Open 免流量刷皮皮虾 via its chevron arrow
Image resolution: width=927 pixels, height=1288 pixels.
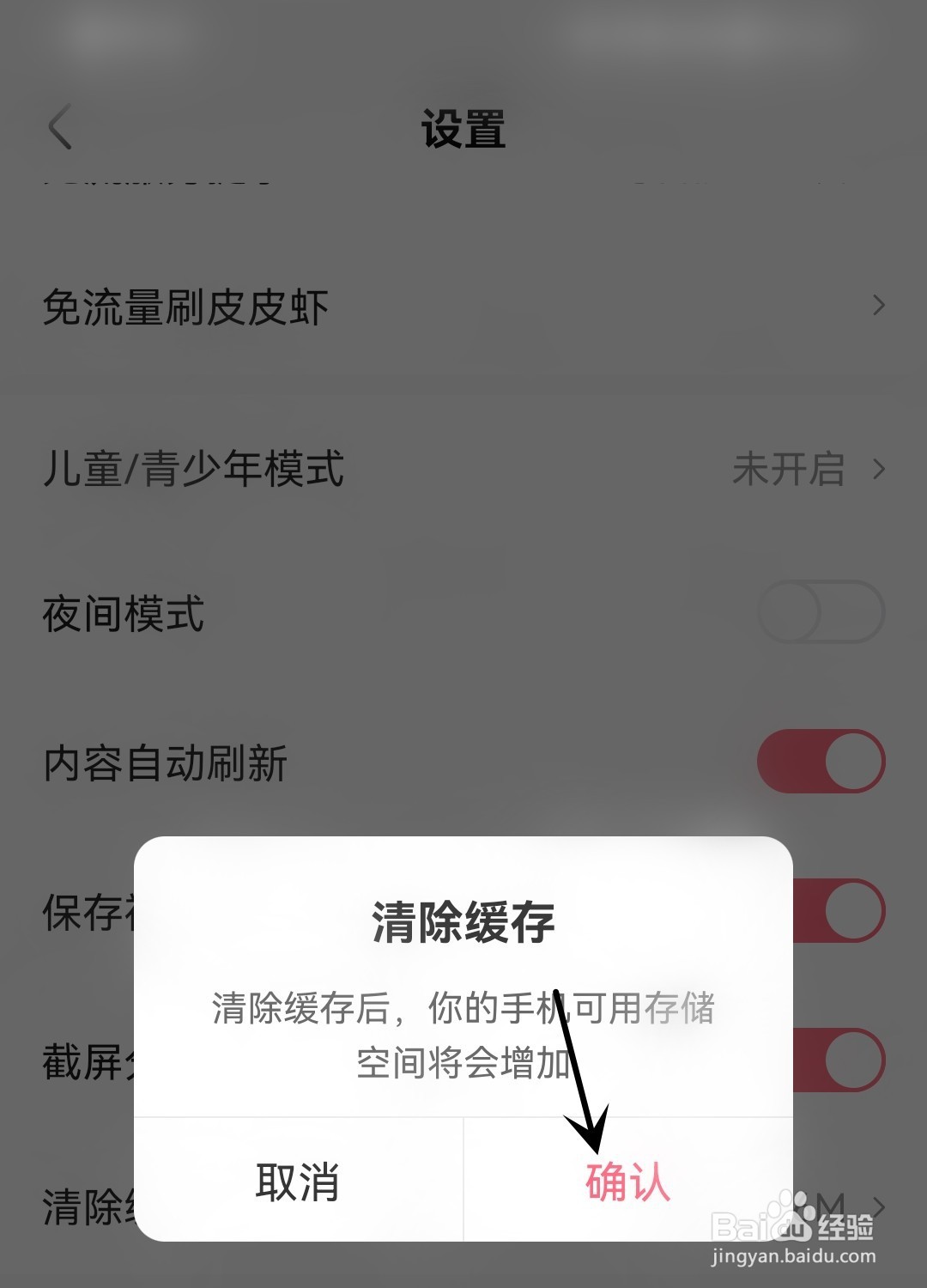click(877, 305)
